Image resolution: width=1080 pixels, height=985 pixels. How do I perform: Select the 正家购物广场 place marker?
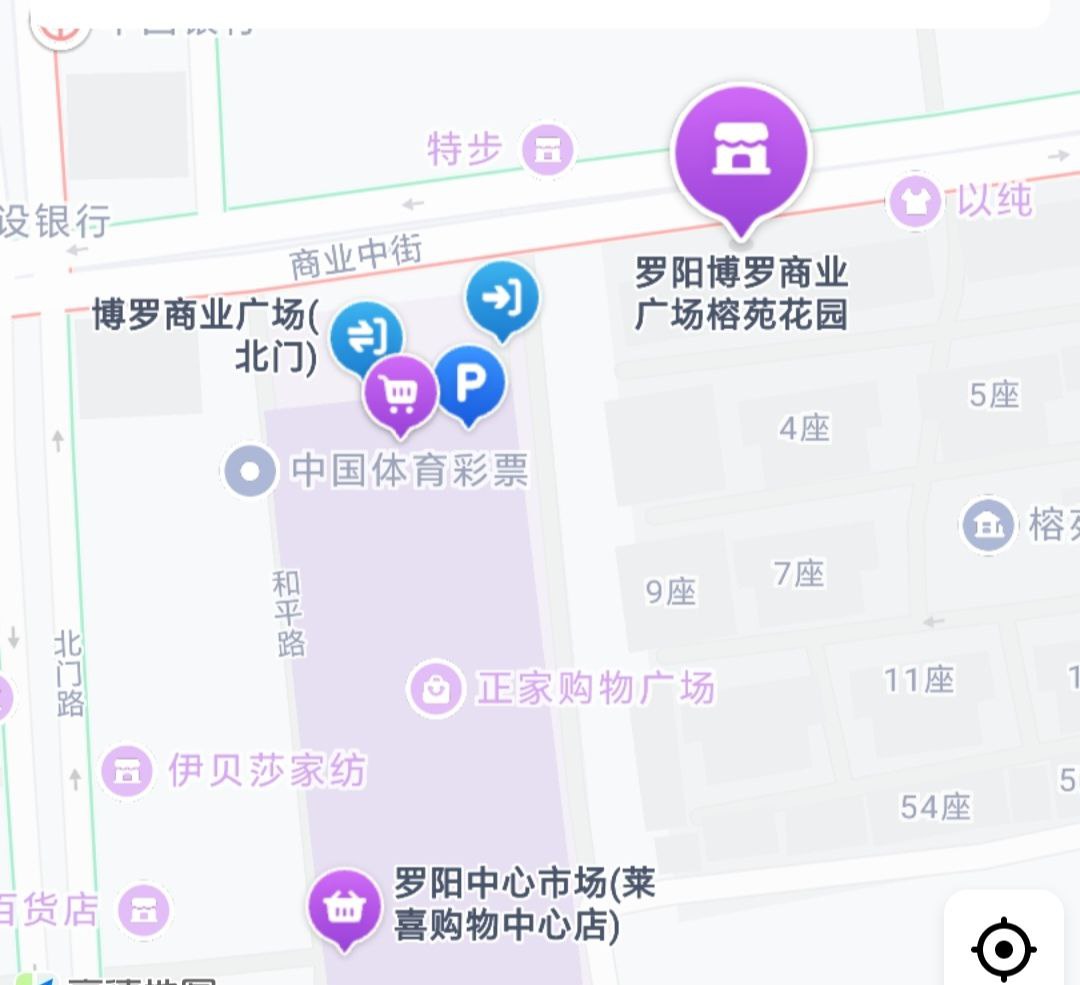[x=436, y=688]
